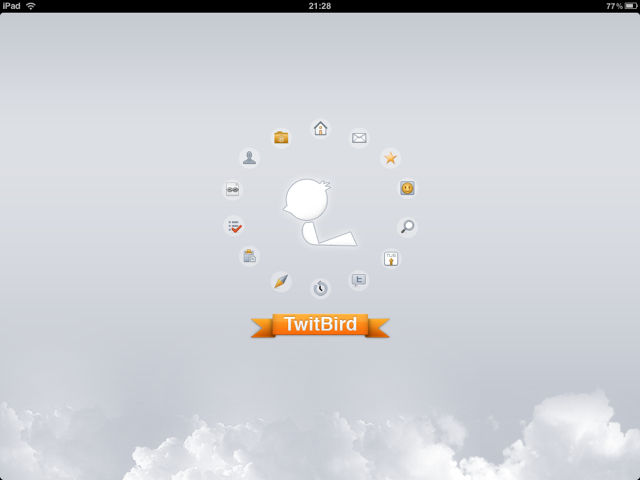The width and height of the screenshot is (640, 480).
Task: Tap the calendar upload arrow icon
Action: click(x=391, y=258)
